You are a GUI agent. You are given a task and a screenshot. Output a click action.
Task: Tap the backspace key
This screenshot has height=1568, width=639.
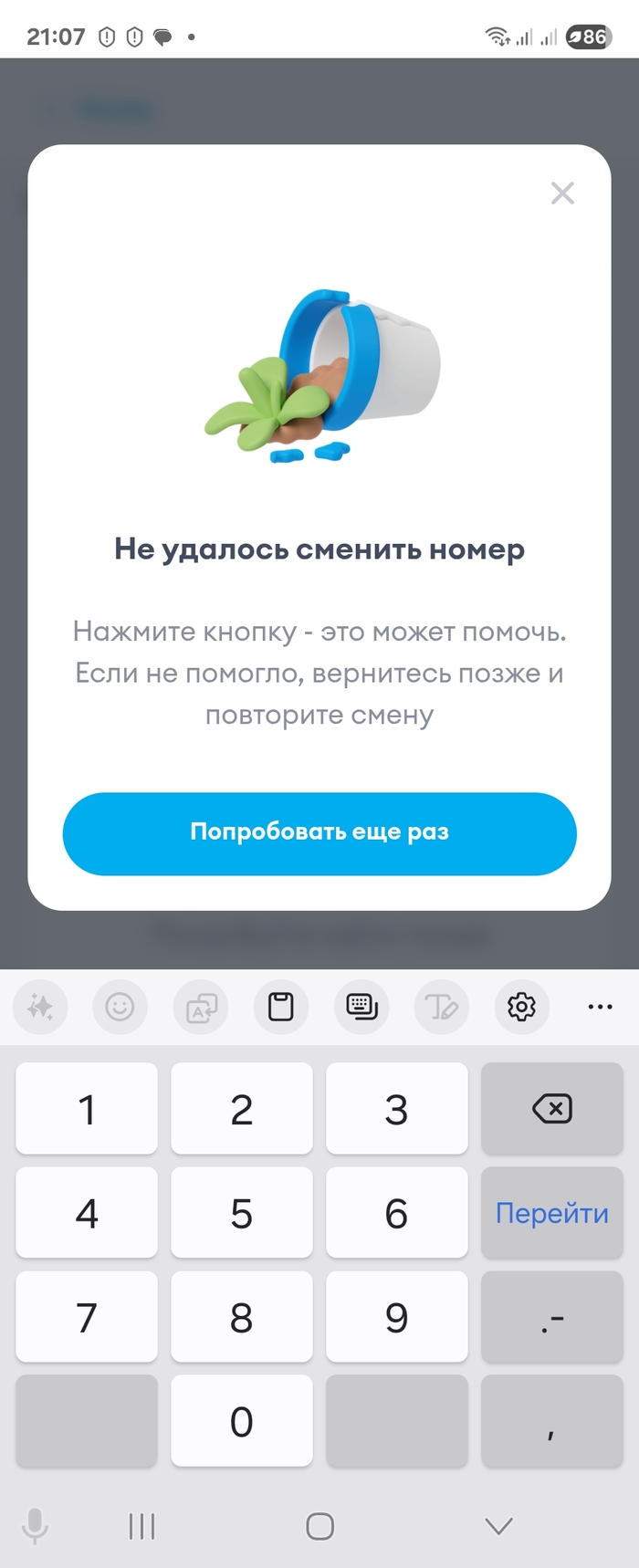click(551, 1110)
